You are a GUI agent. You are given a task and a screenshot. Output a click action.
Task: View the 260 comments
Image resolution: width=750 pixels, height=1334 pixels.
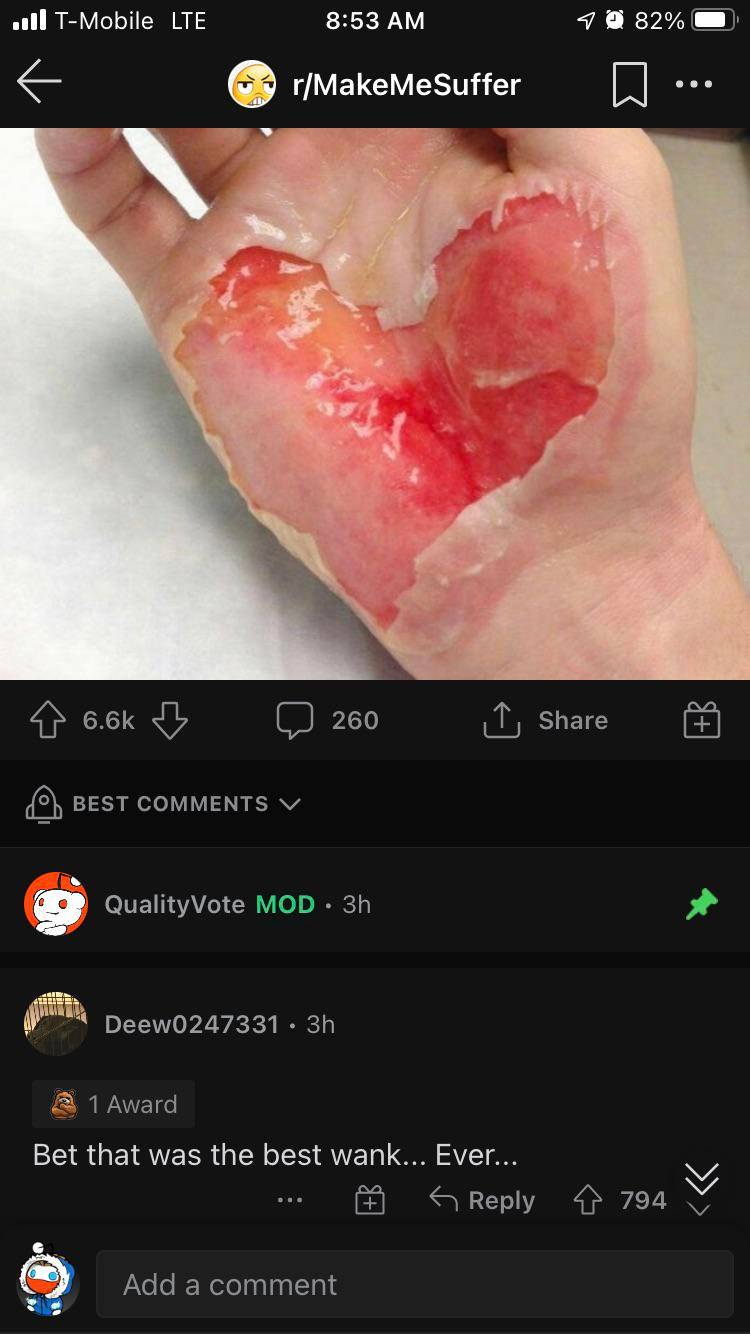coord(328,720)
